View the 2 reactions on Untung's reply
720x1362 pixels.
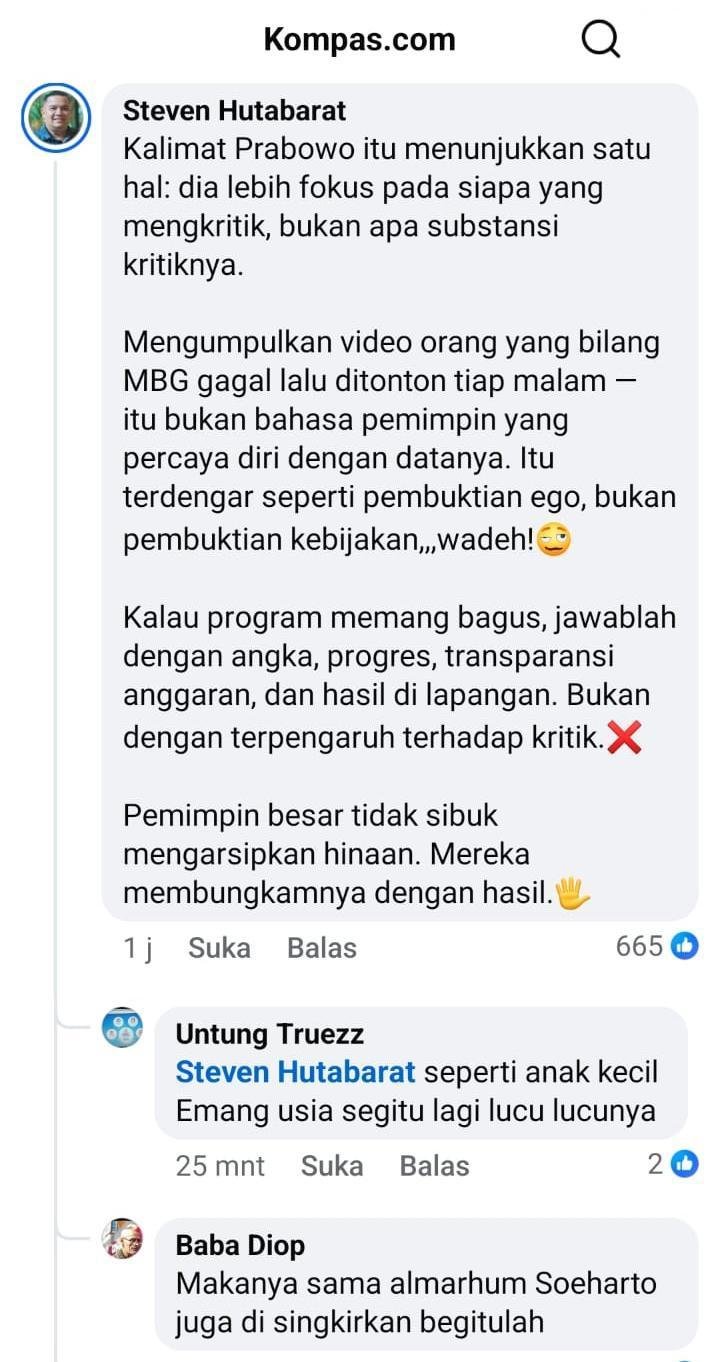point(672,1164)
